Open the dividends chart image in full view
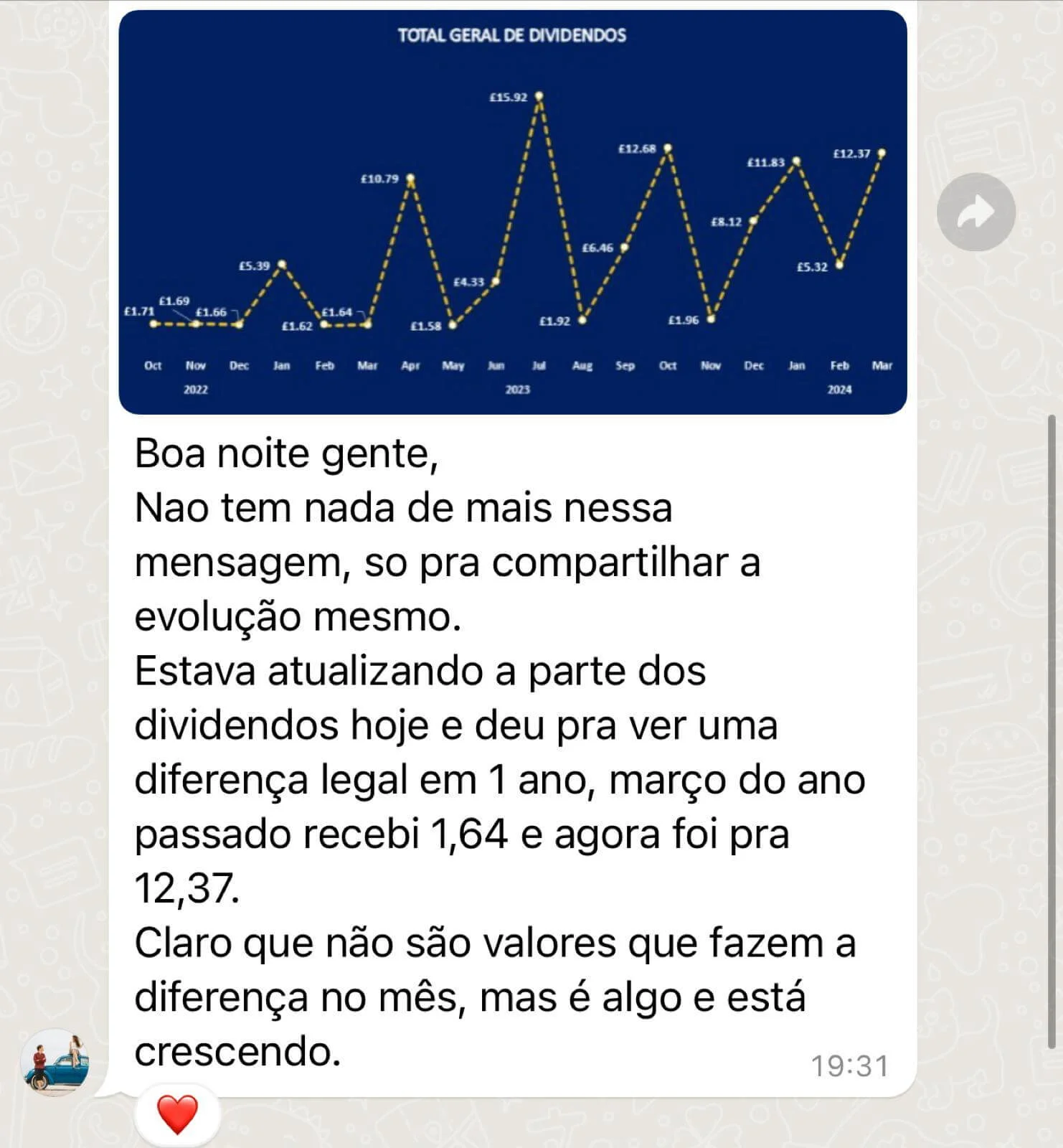 tap(513, 212)
